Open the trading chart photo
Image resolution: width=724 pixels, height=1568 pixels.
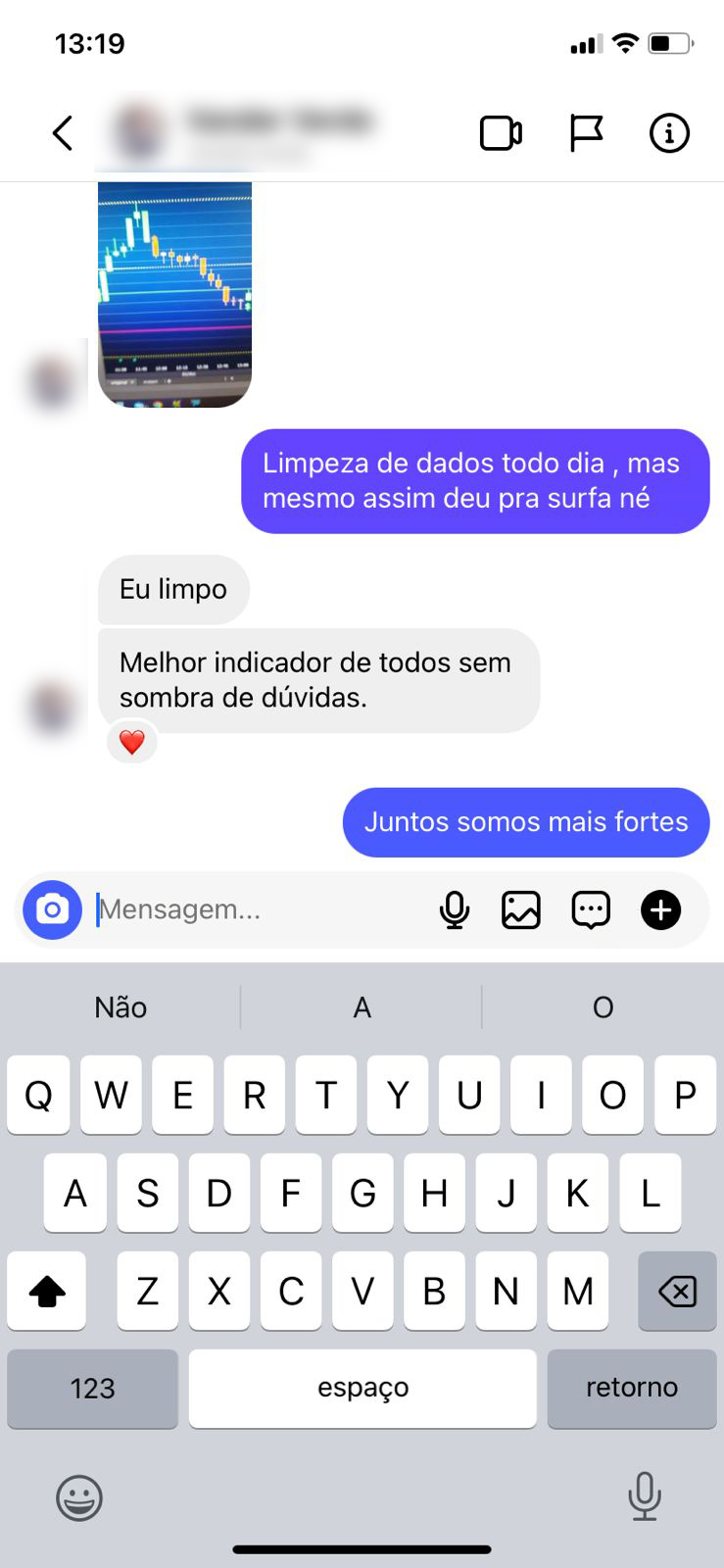coord(174,294)
